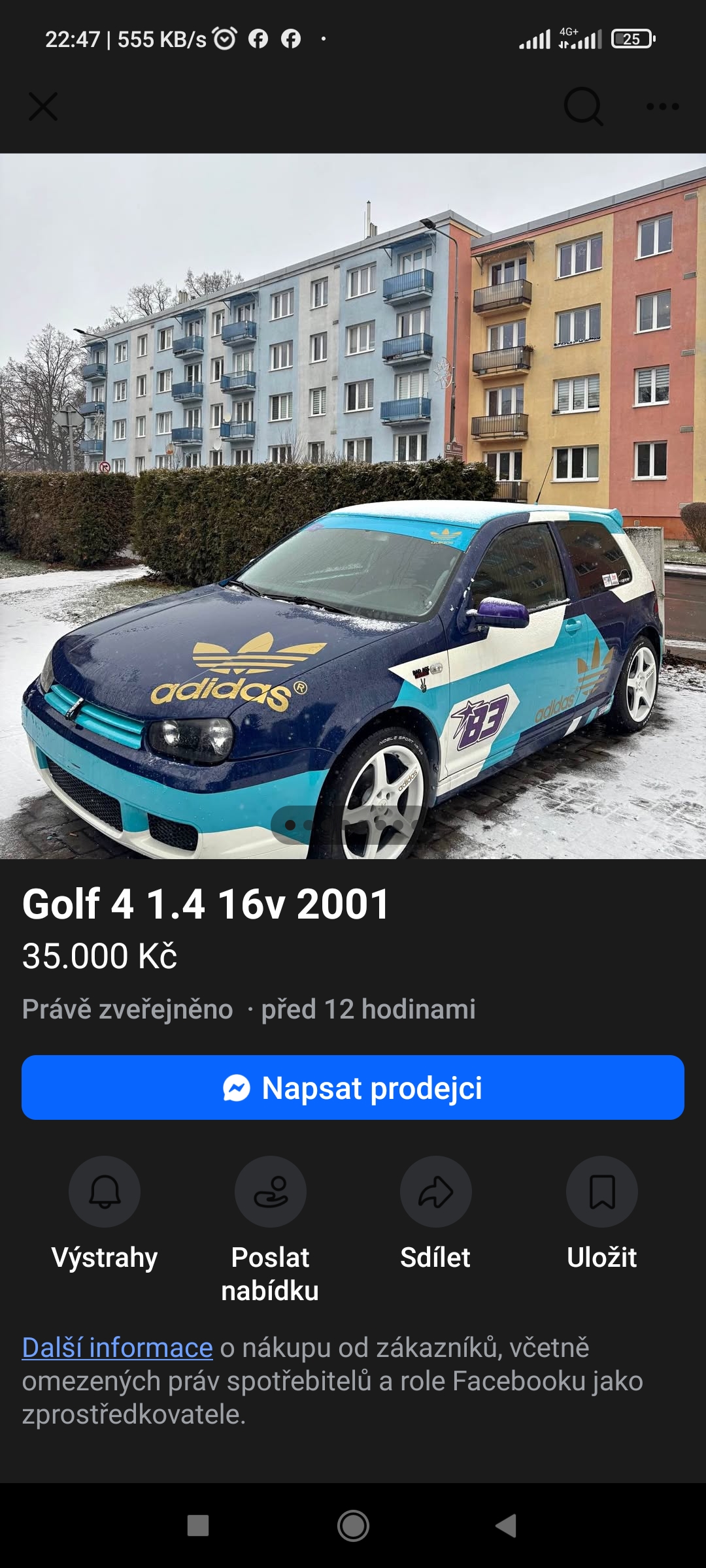Enable price alerts via Výstrahy
The height and width of the screenshot is (1568, 706).
coord(104,1190)
